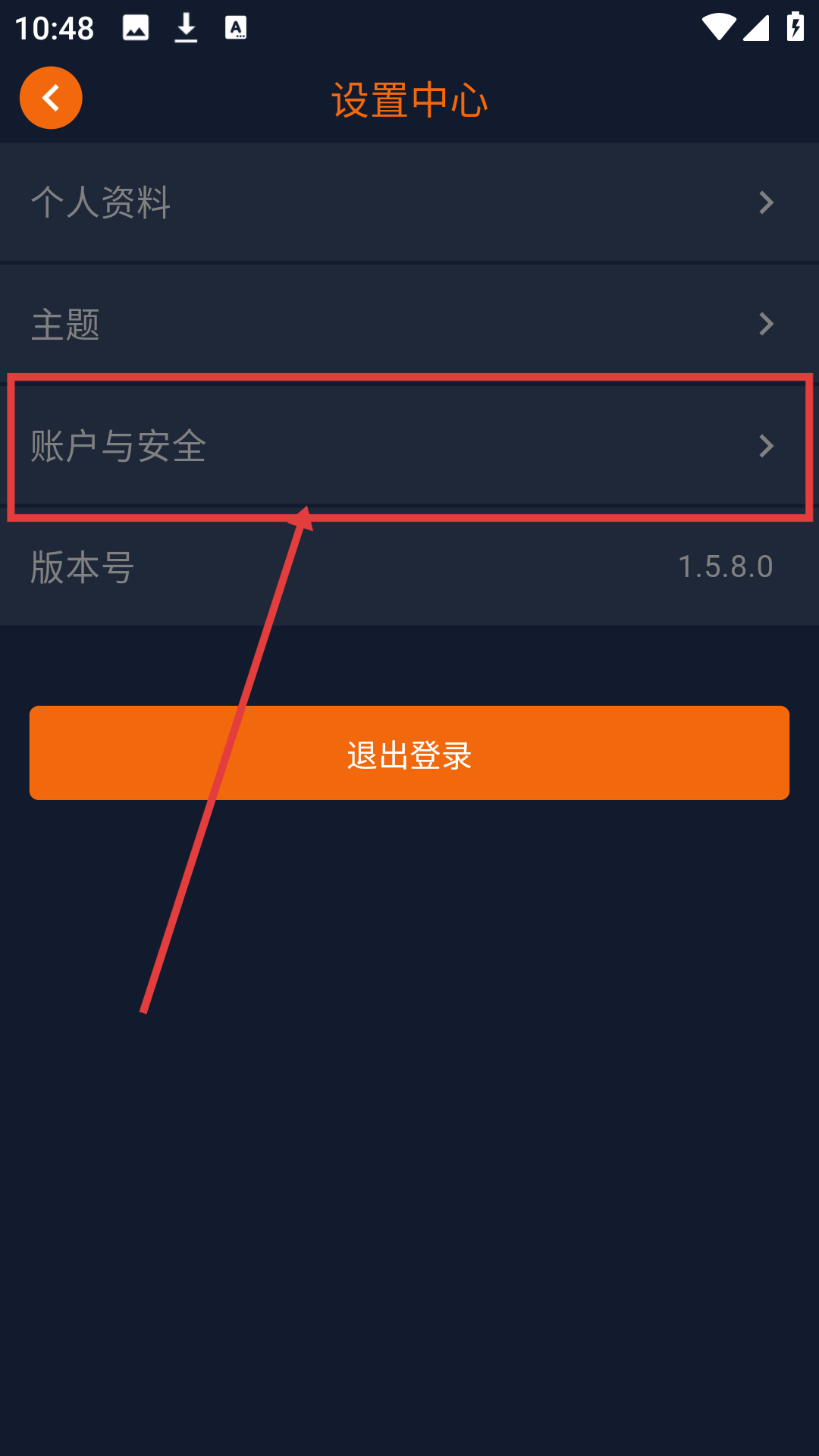Image resolution: width=819 pixels, height=1456 pixels.
Task: Tap the 退出登录 logout button
Action: [409, 753]
